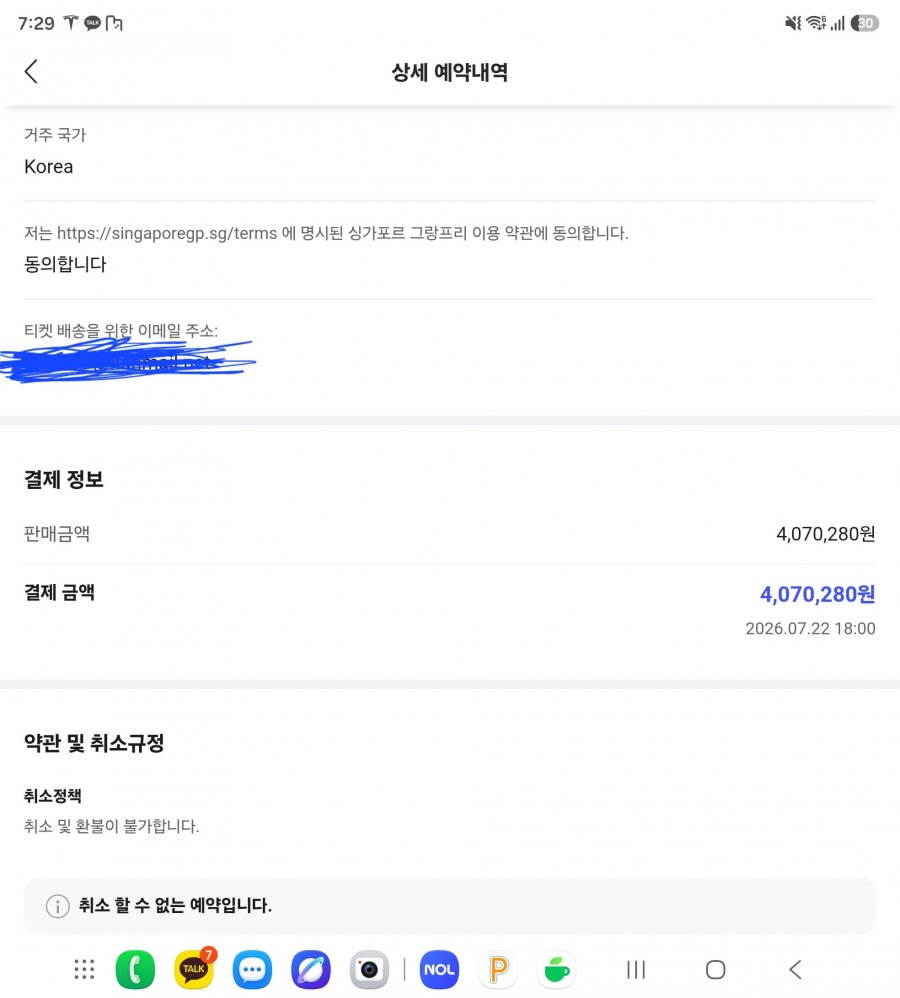Launch the Phone app from the taskbar
900x998 pixels.
[x=135, y=969]
